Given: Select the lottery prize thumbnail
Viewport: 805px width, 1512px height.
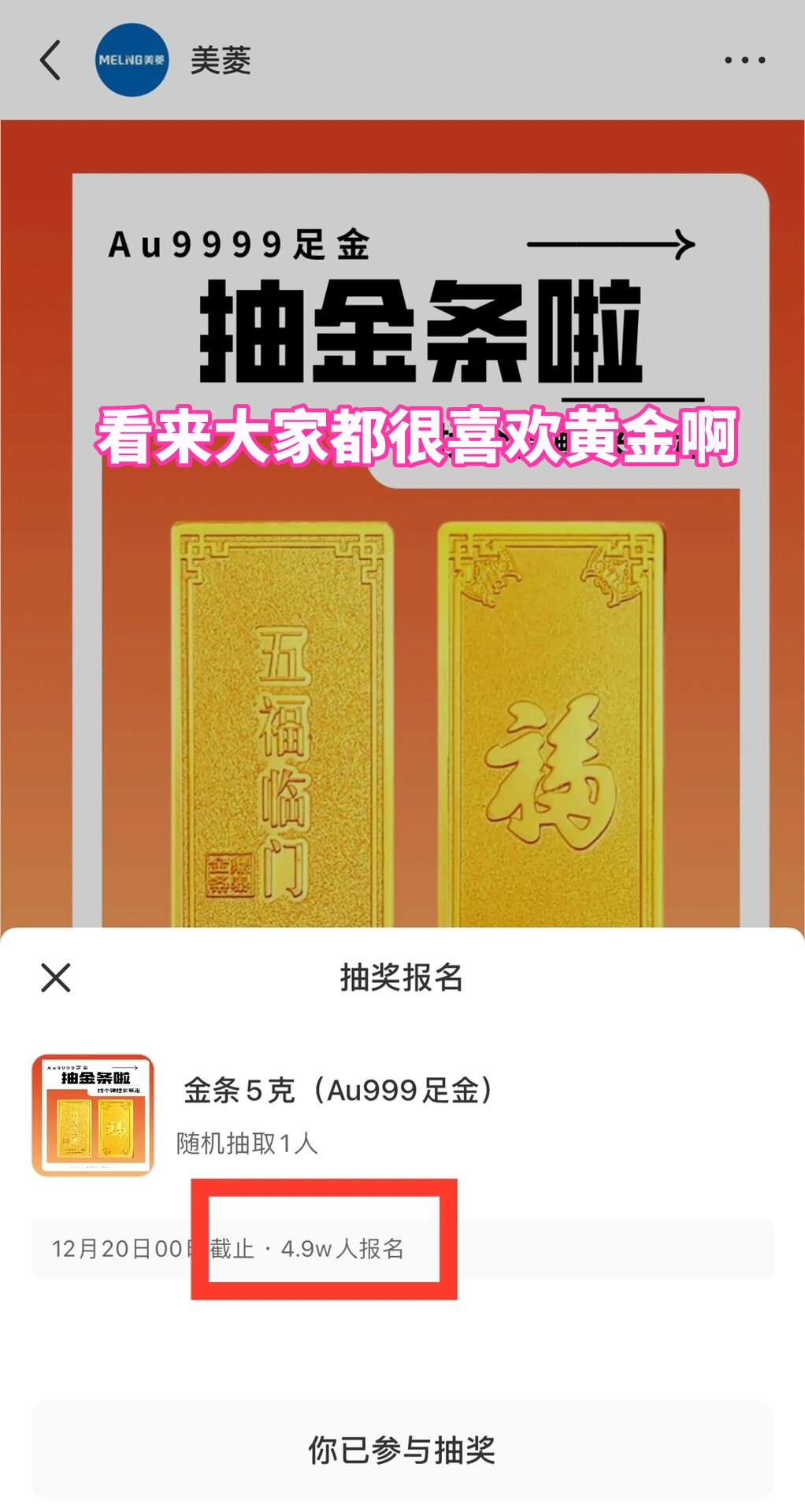Looking at the screenshot, I should click(93, 1110).
